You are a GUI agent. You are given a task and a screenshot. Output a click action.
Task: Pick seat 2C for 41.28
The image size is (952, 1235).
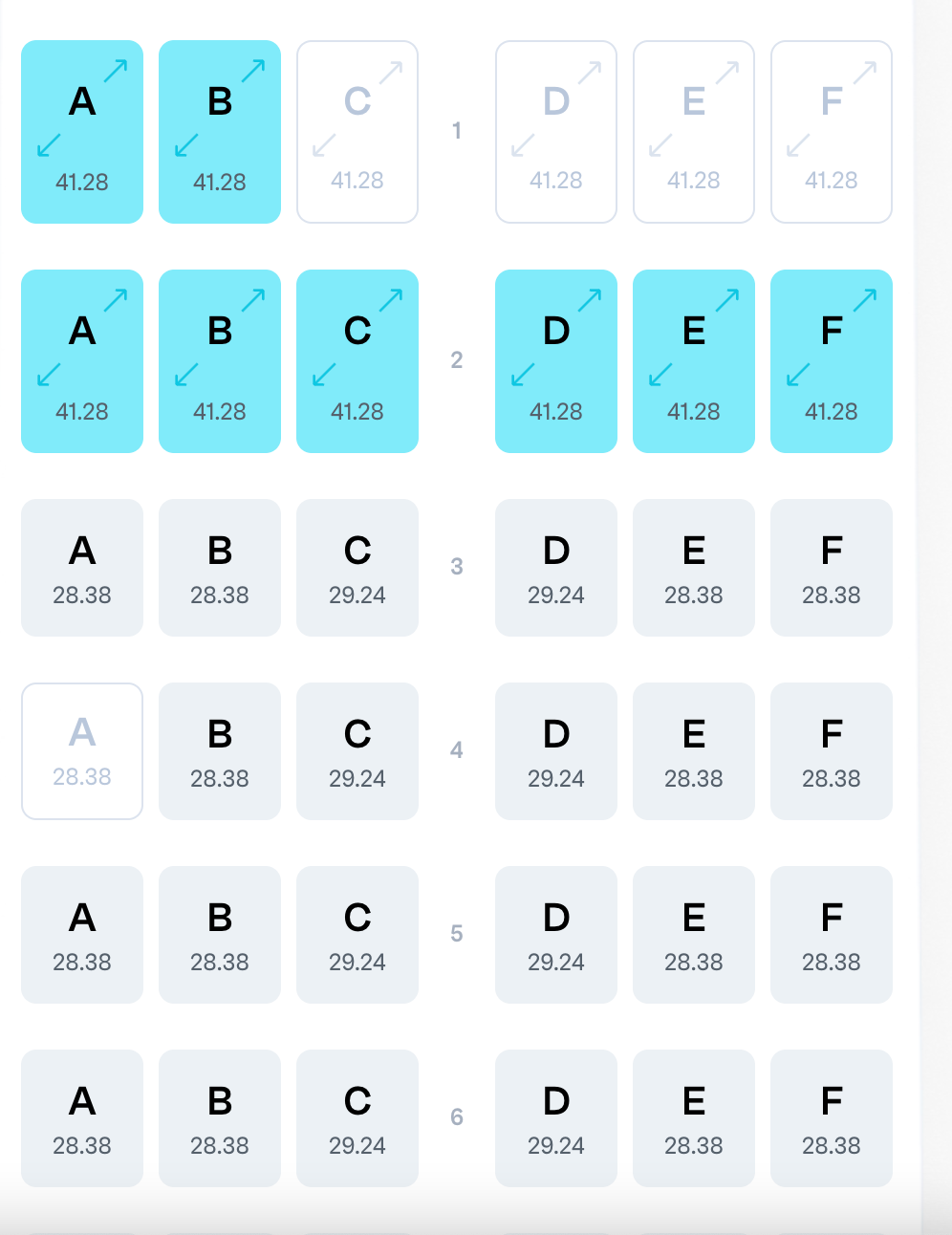357,361
